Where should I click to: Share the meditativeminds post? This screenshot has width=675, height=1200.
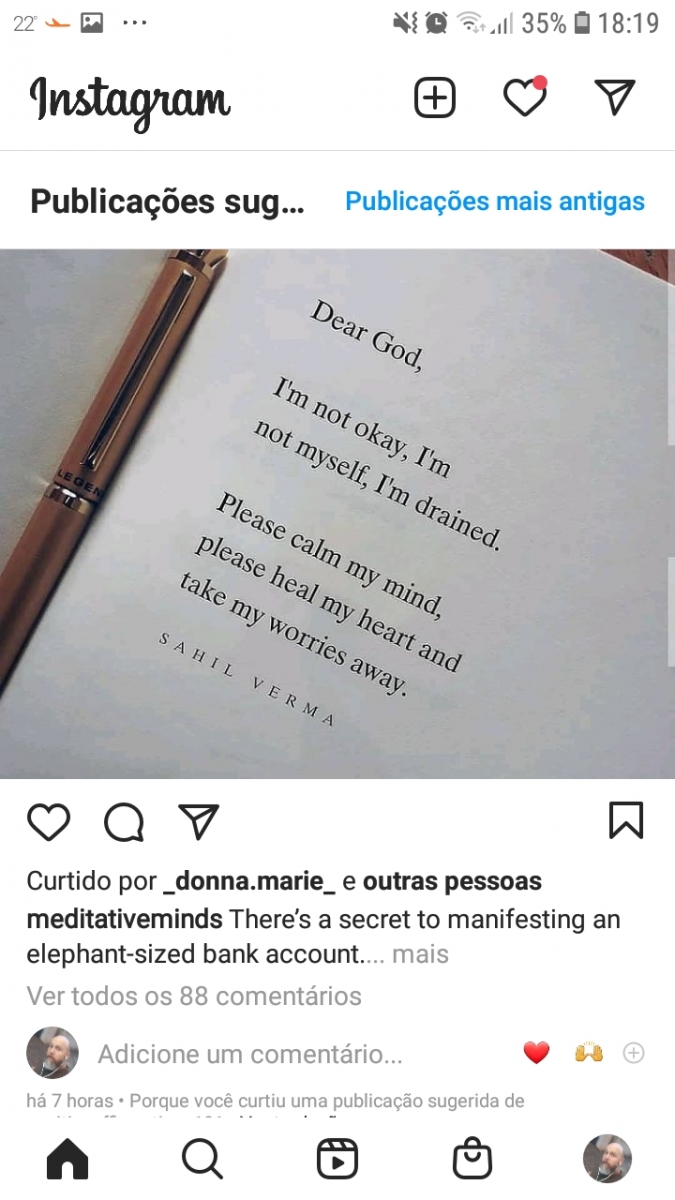[199, 821]
